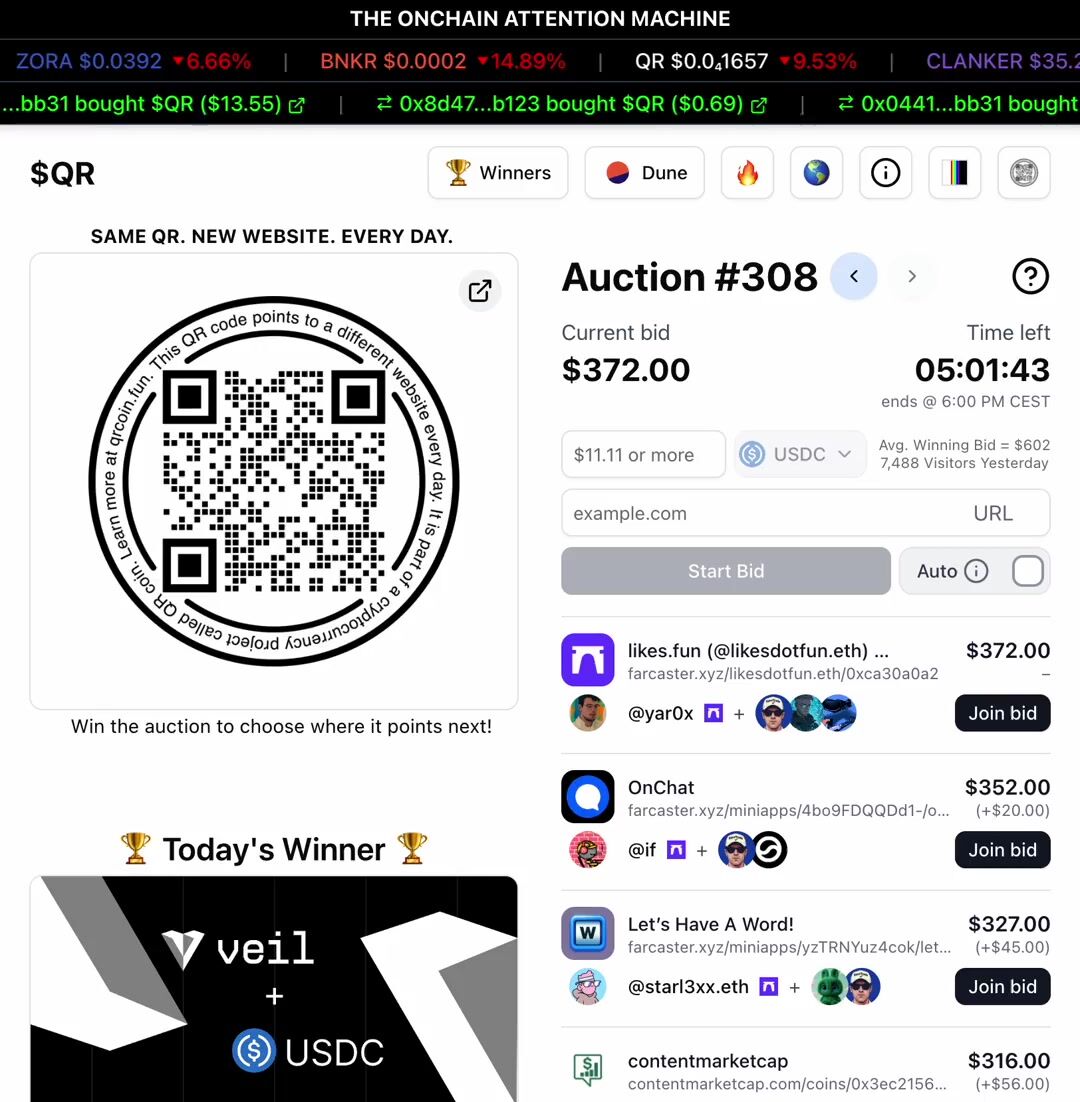
Task: Go to the next auction
Action: [911, 277]
